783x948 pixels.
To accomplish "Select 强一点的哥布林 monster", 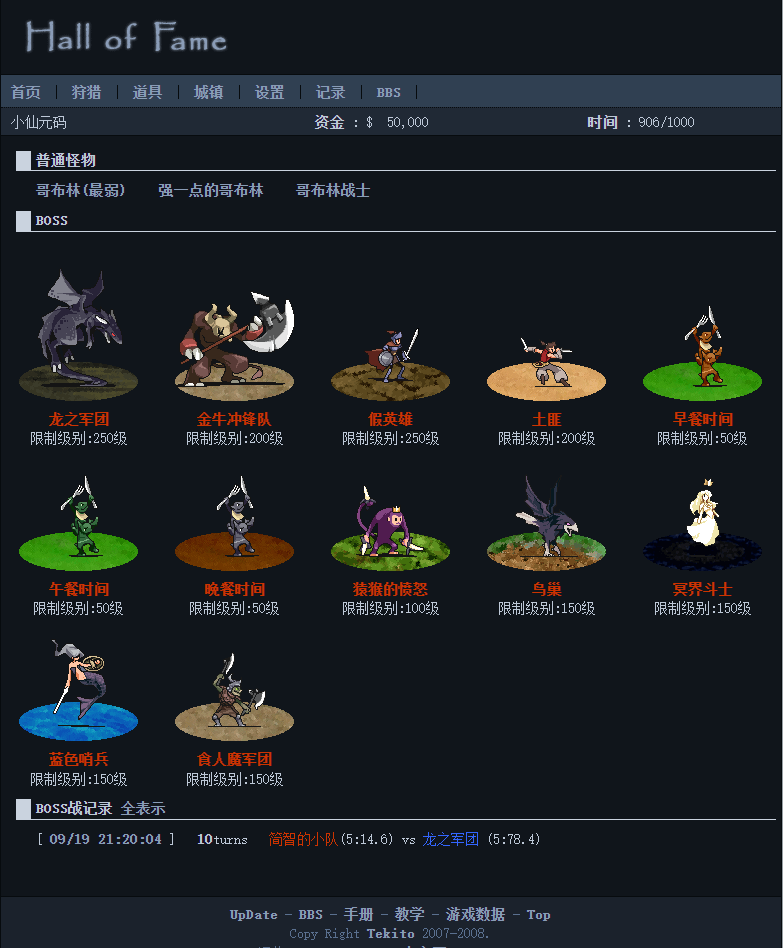I will click(x=210, y=190).
